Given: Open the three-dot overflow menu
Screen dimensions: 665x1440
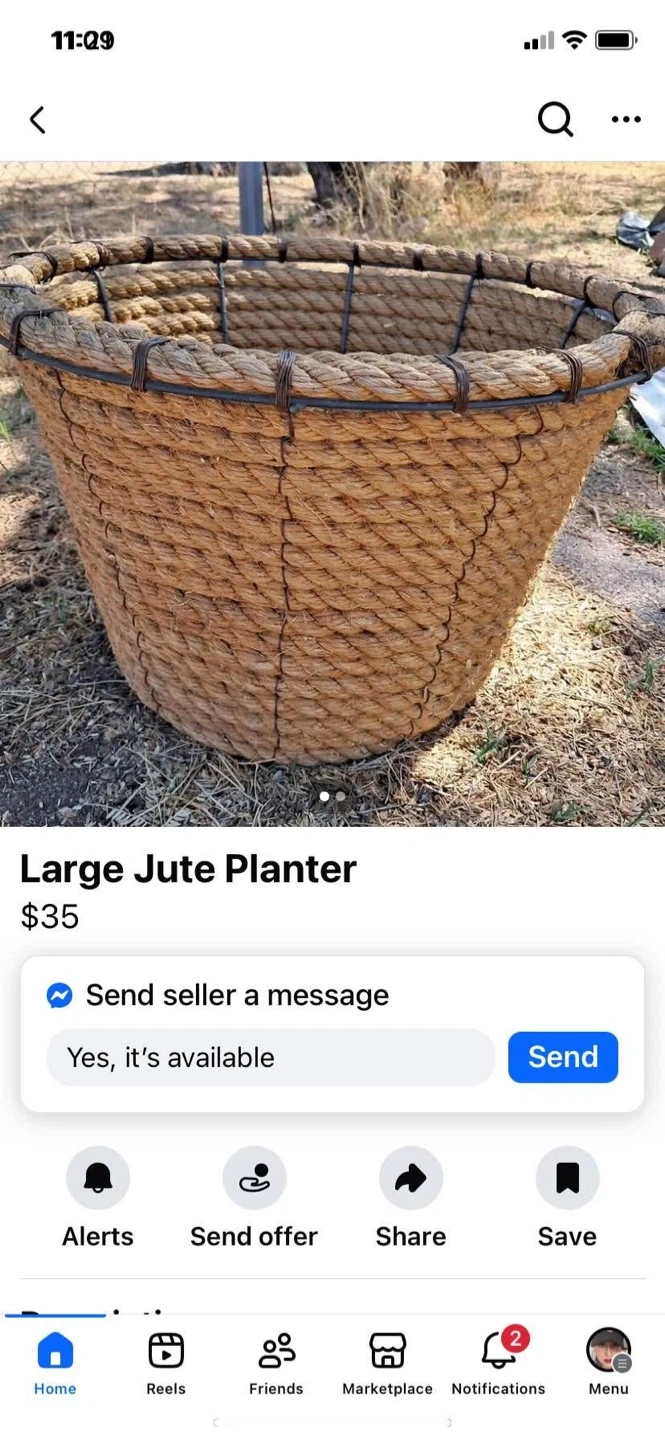Looking at the screenshot, I should pos(626,120).
